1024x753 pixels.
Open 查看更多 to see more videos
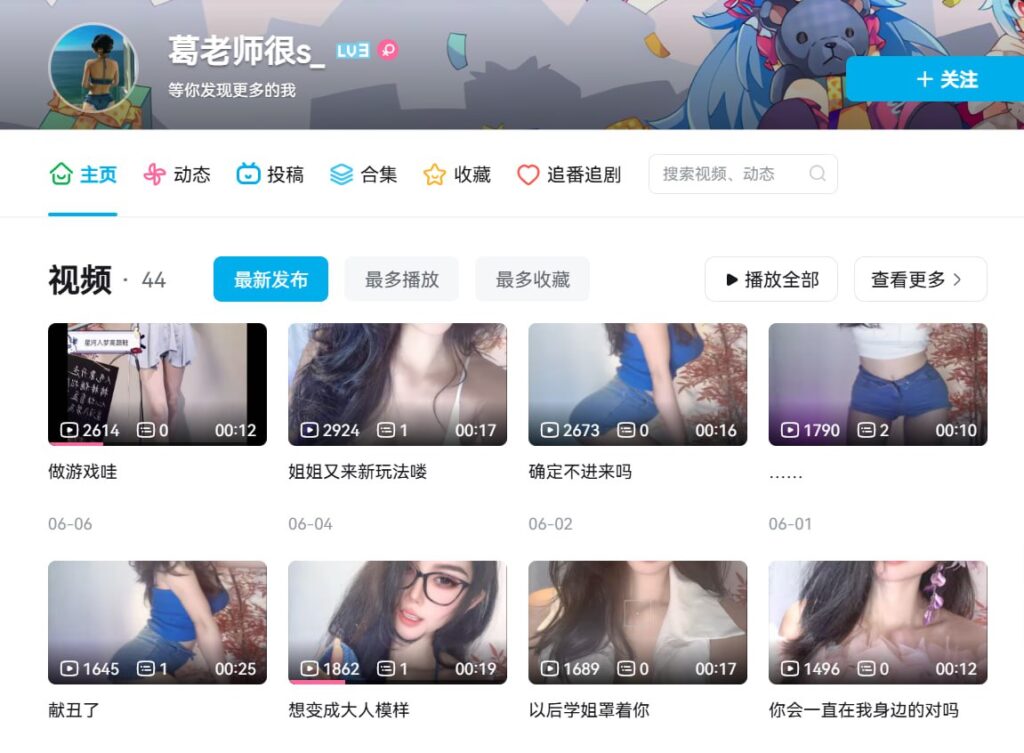point(919,279)
